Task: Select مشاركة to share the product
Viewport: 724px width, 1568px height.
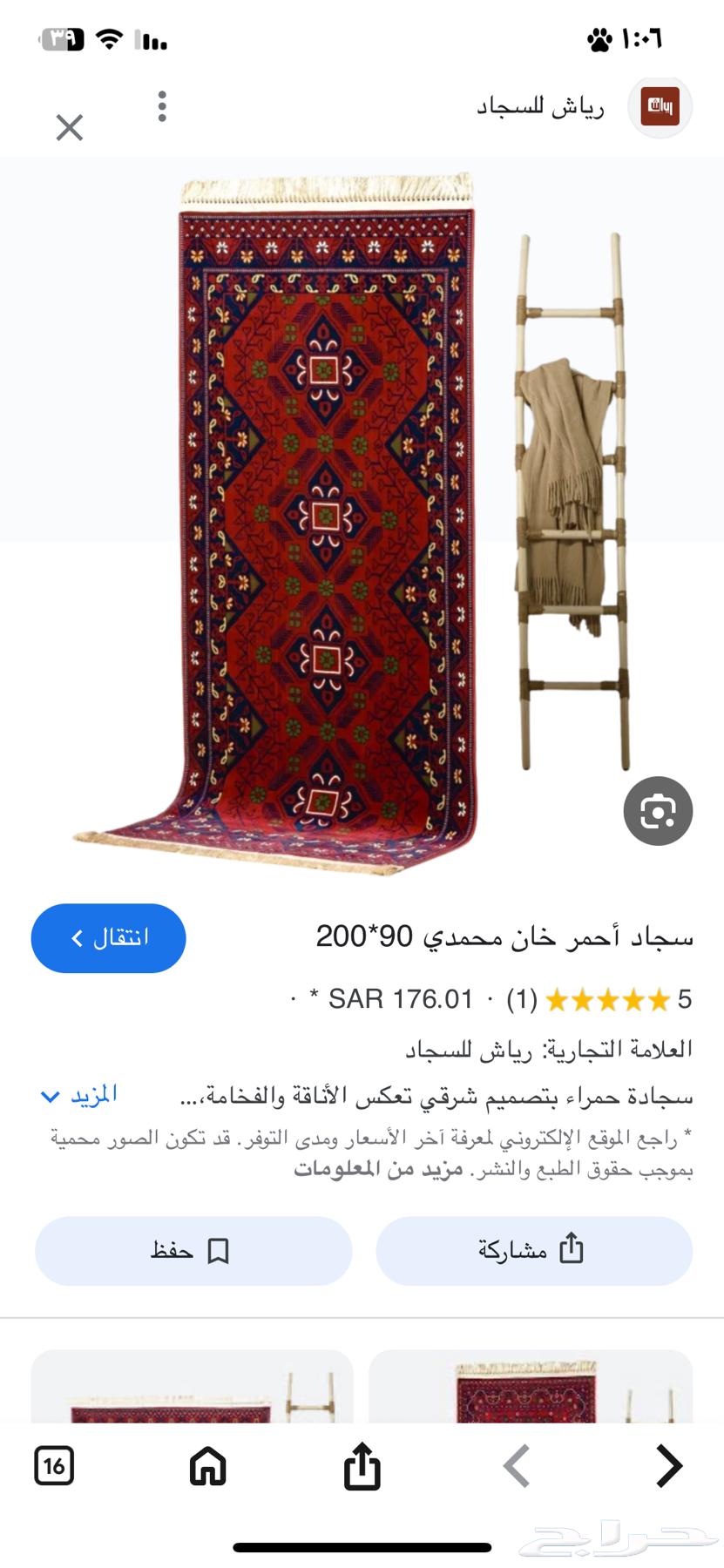Action: click(534, 1251)
